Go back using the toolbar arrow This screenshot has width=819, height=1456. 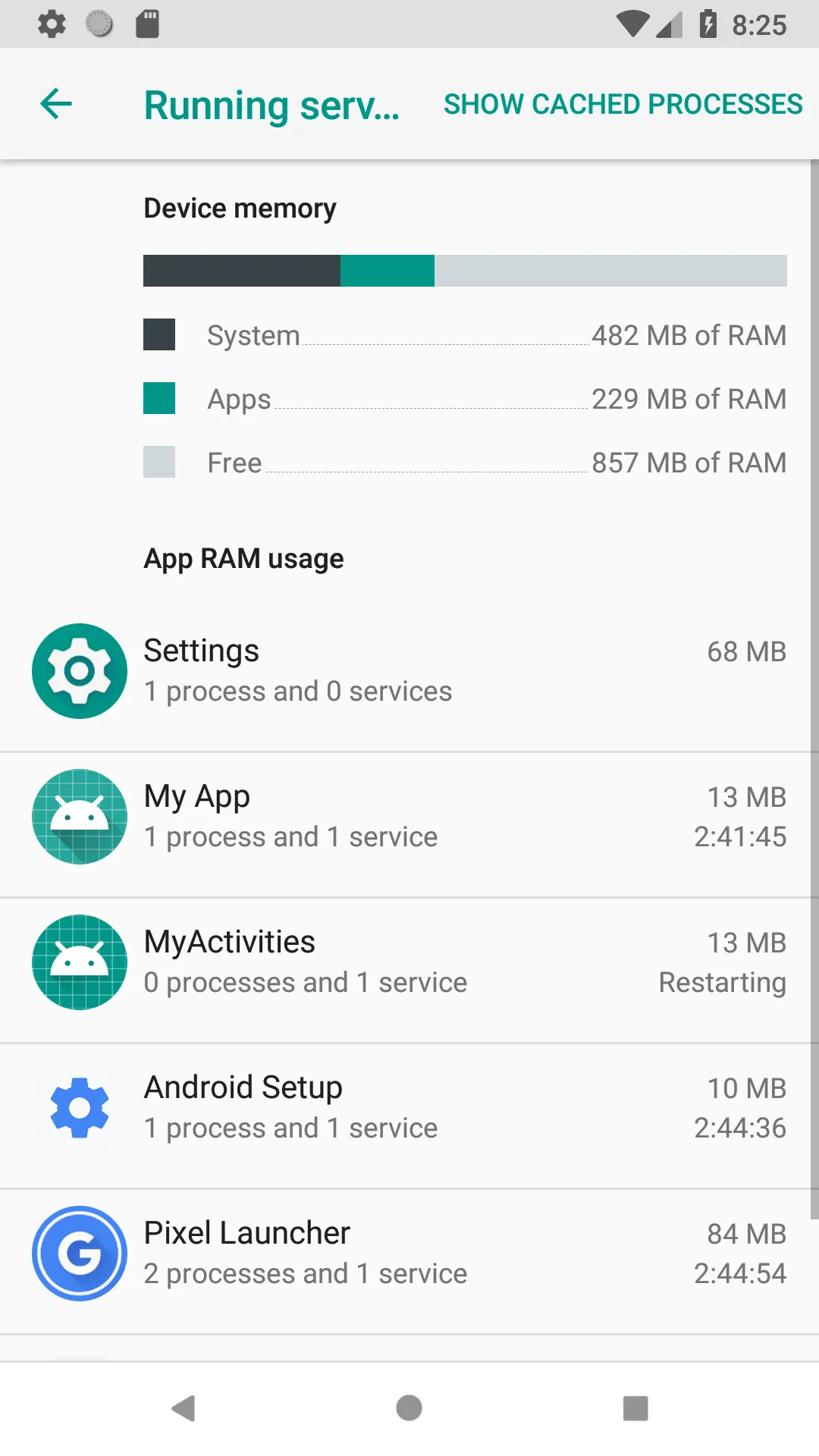click(x=55, y=104)
